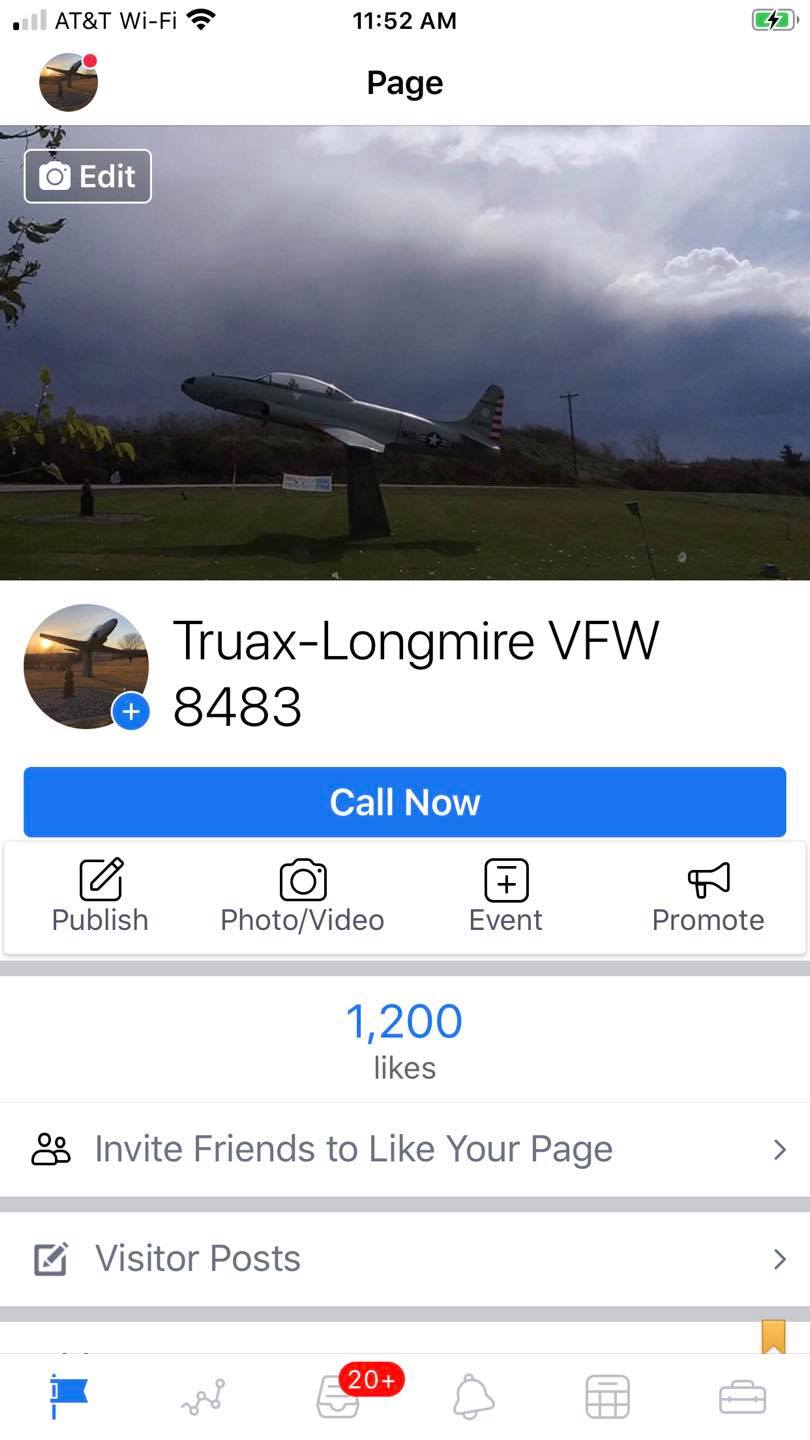Open the tools briefcase tab
Image resolution: width=810 pixels, height=1440 pixels.
[x=742, y=1396]
